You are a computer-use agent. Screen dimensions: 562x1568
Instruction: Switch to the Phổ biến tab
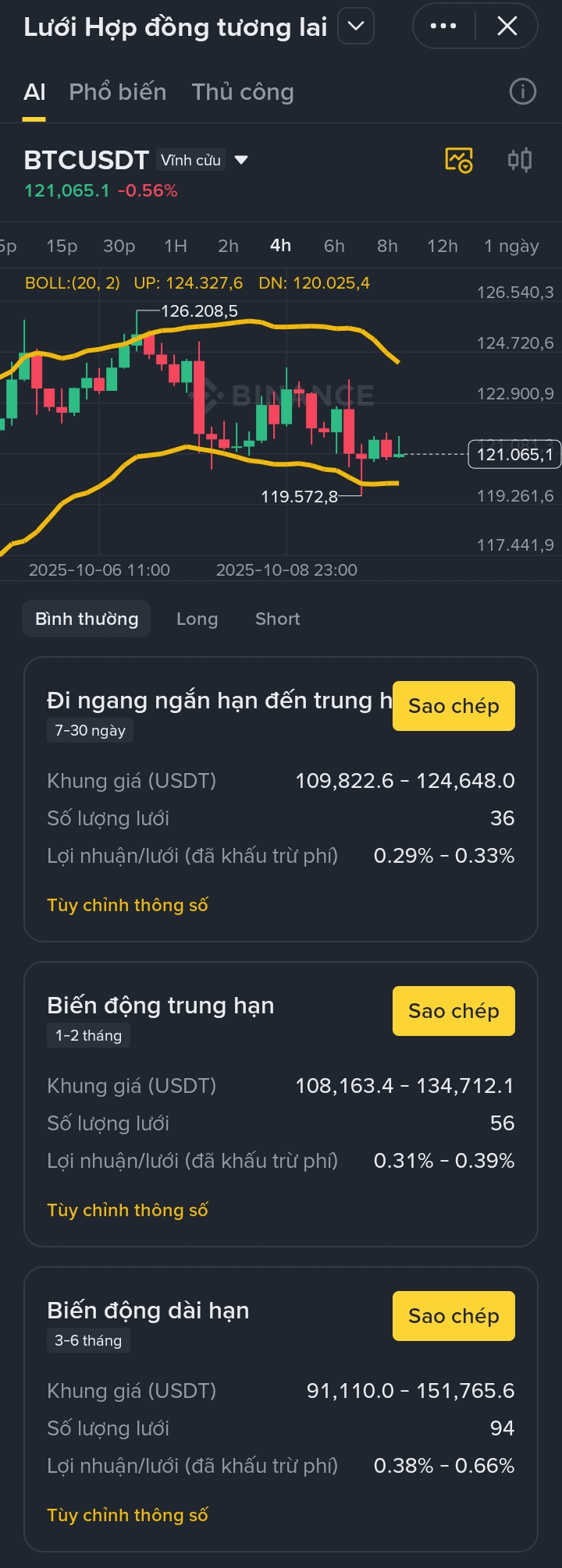click(x=118, y=92)
